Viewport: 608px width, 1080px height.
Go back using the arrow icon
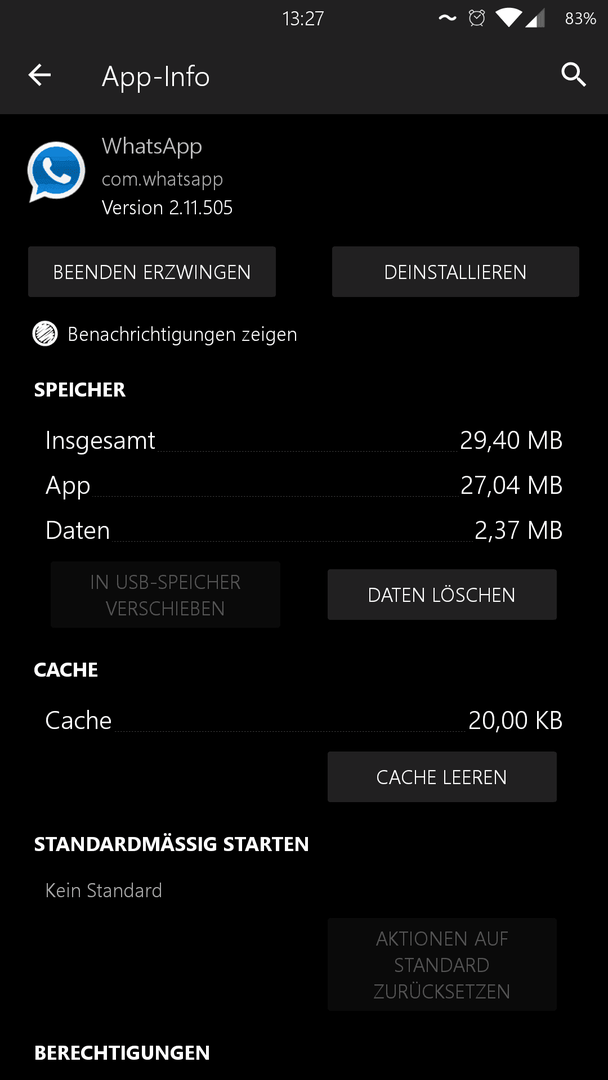[40, 75]
